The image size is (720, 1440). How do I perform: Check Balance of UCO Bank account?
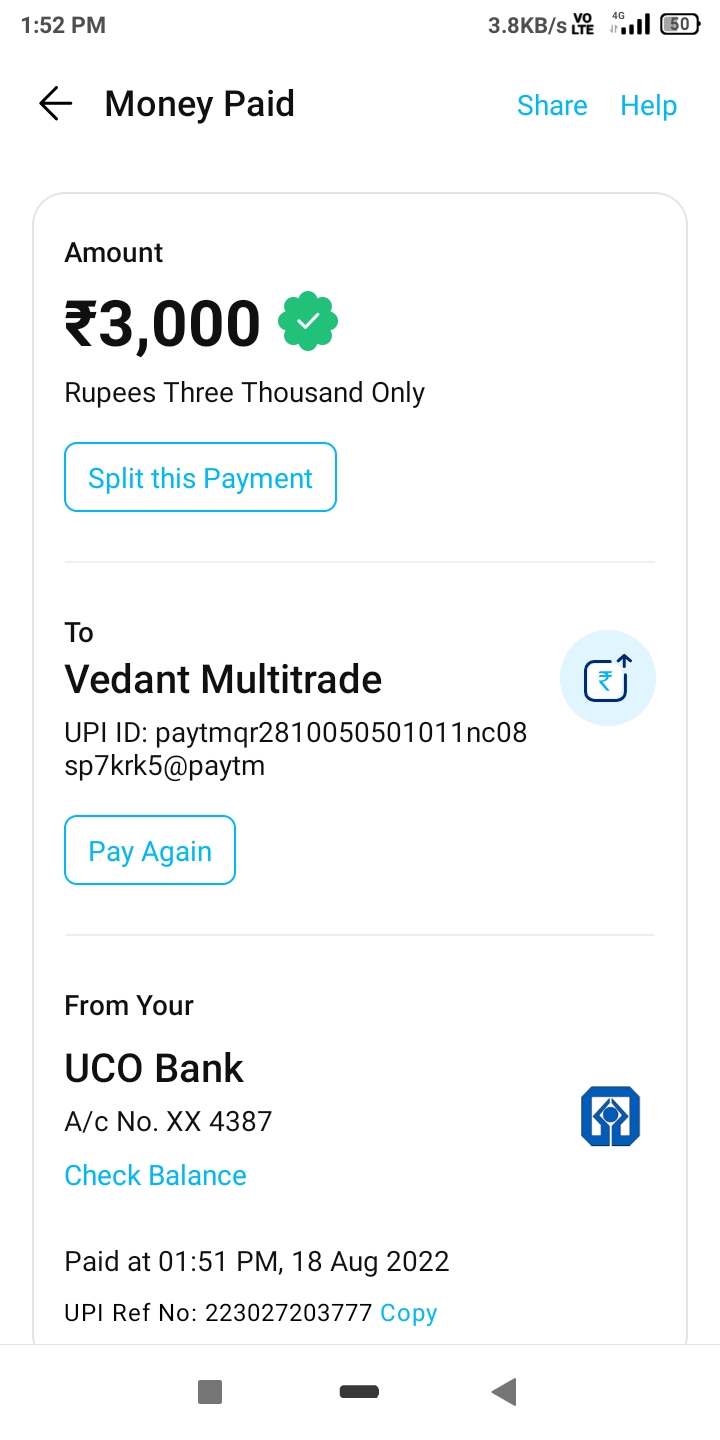[x=155, y=1175]
